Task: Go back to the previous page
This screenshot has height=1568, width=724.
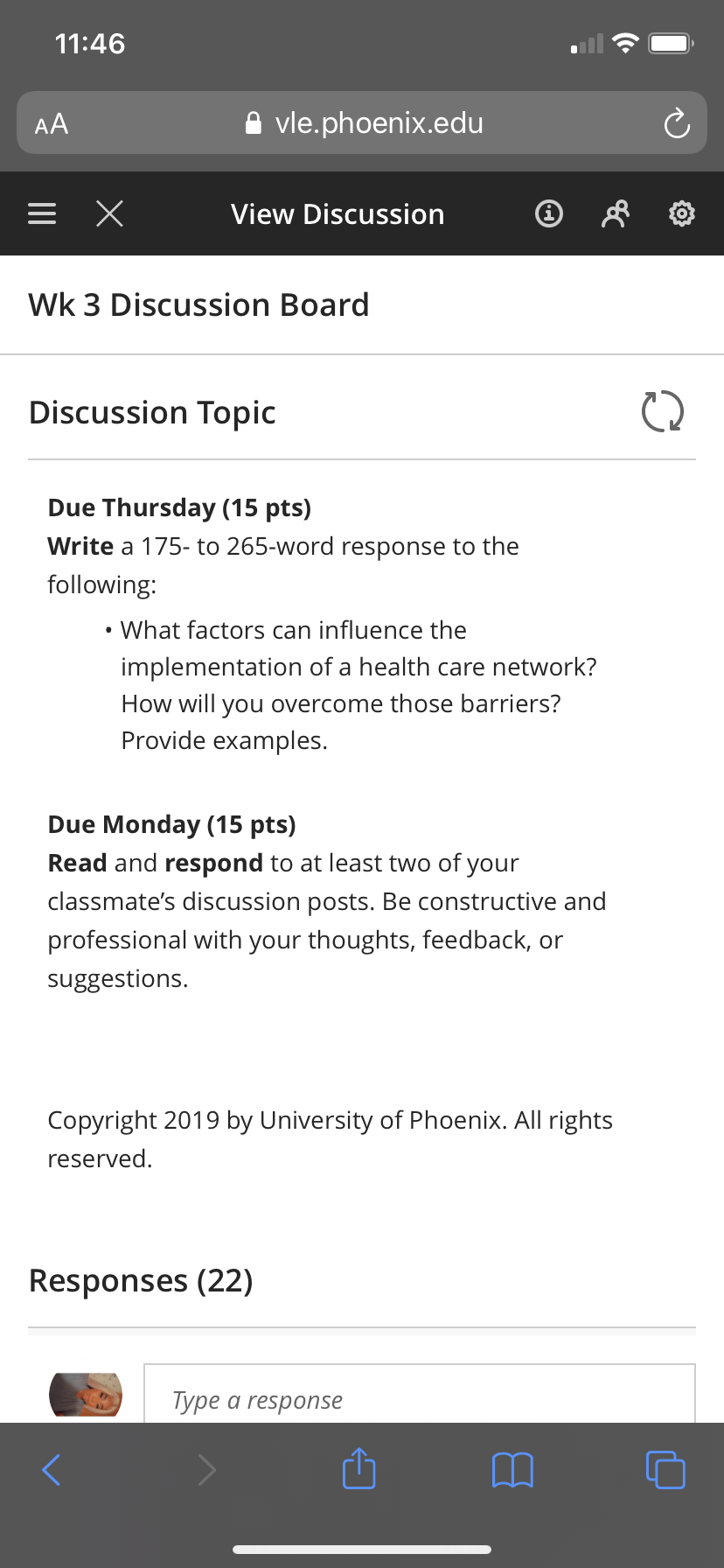Action: tap(52, 1470)
